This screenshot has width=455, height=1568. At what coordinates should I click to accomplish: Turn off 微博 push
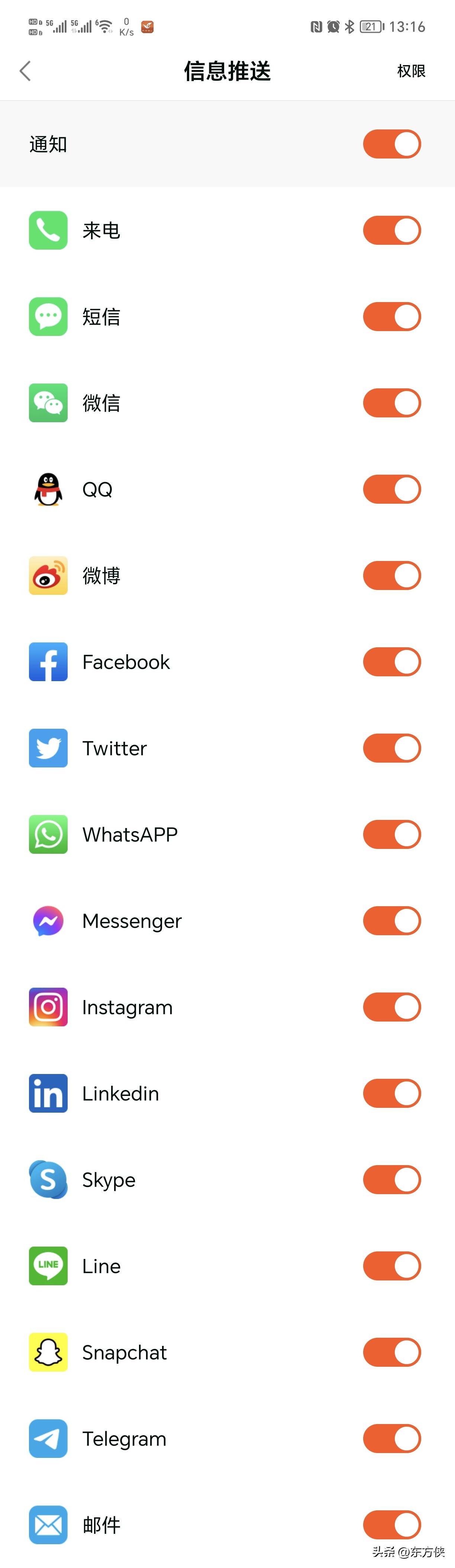[392, 576]
